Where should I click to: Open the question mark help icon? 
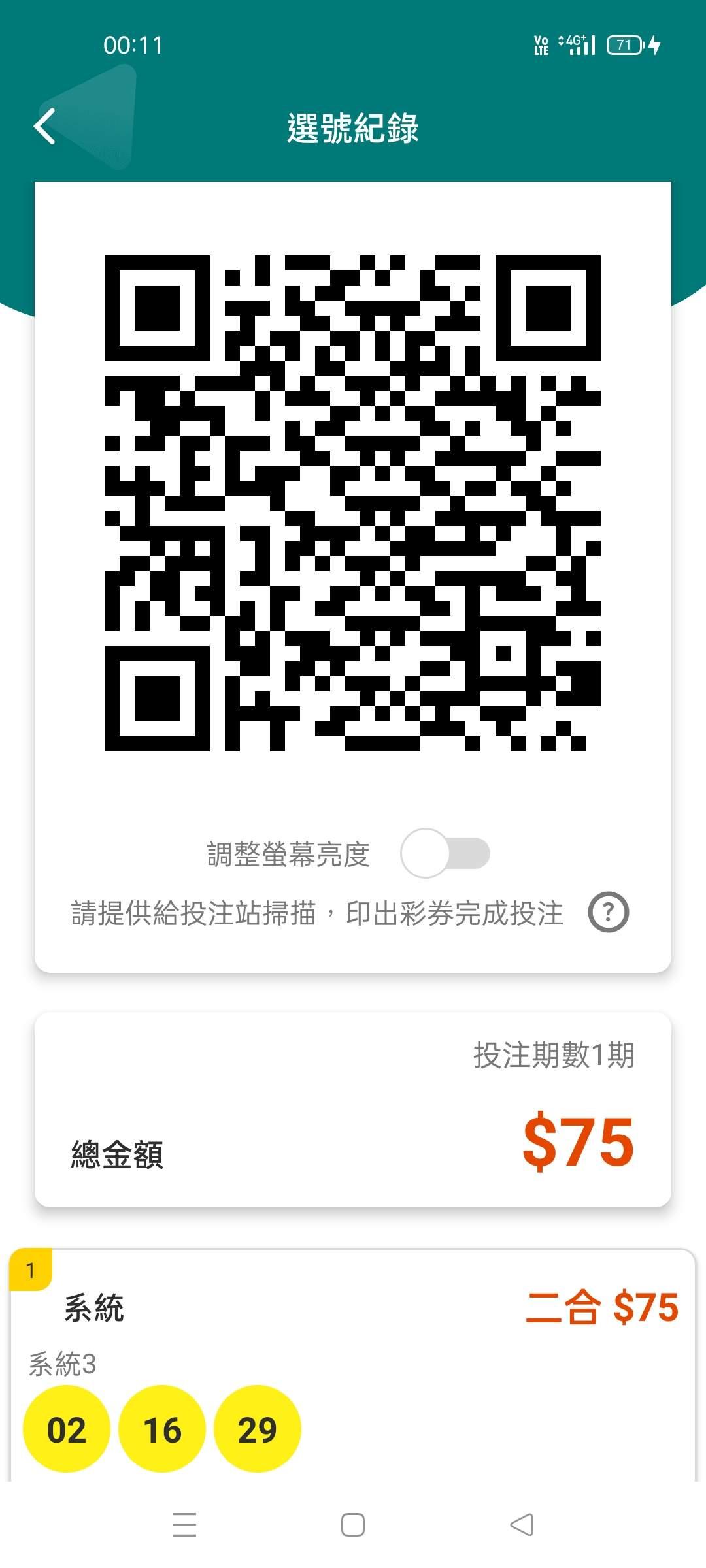(608, 912)
